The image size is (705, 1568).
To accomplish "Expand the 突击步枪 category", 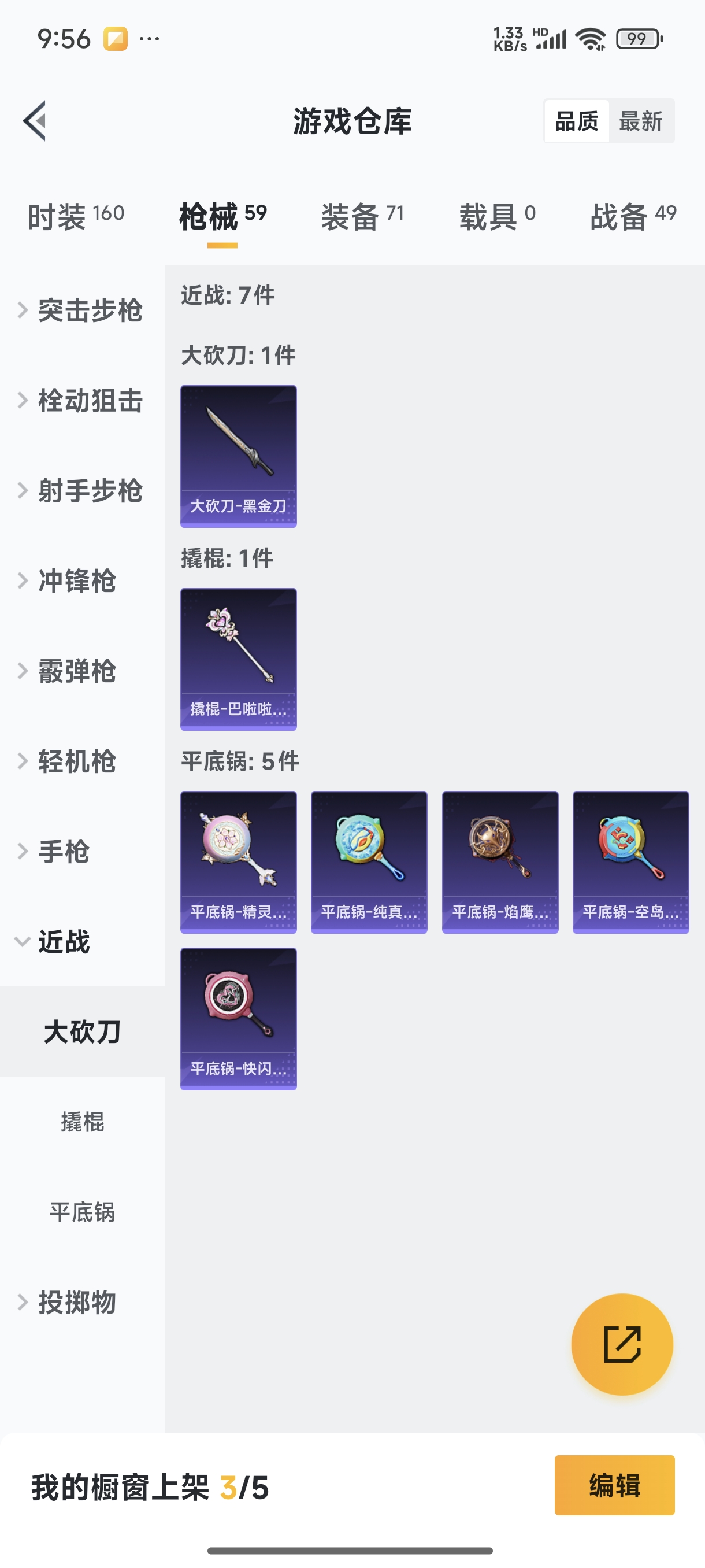I will (82, 310).
